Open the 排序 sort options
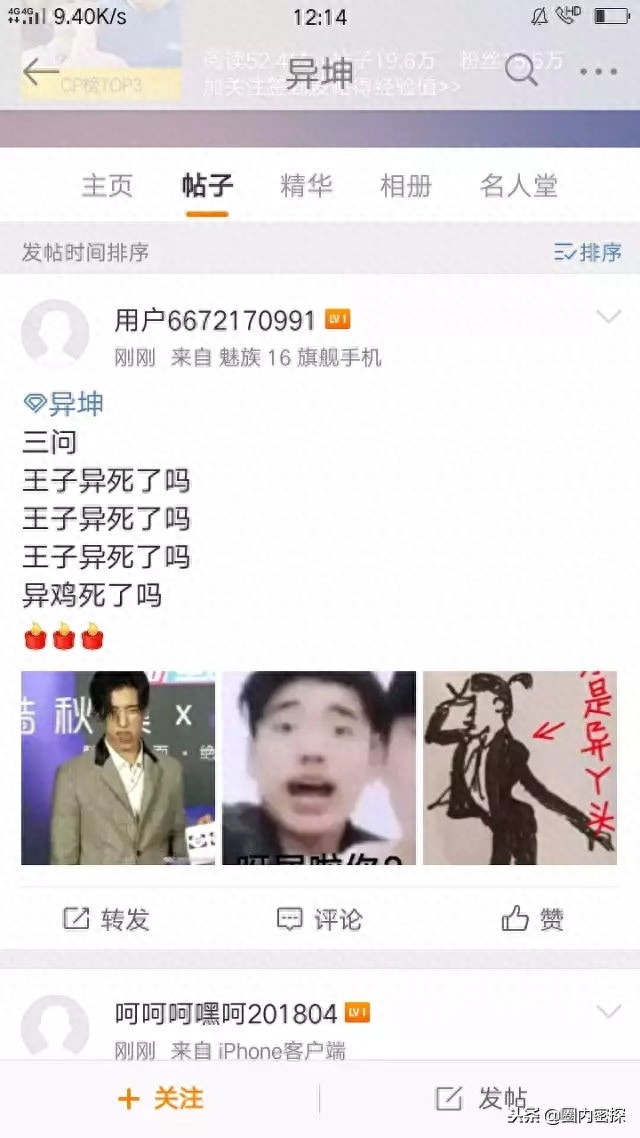The height and width of the screenshot is (1138, 640). click(x=588, y=252)
